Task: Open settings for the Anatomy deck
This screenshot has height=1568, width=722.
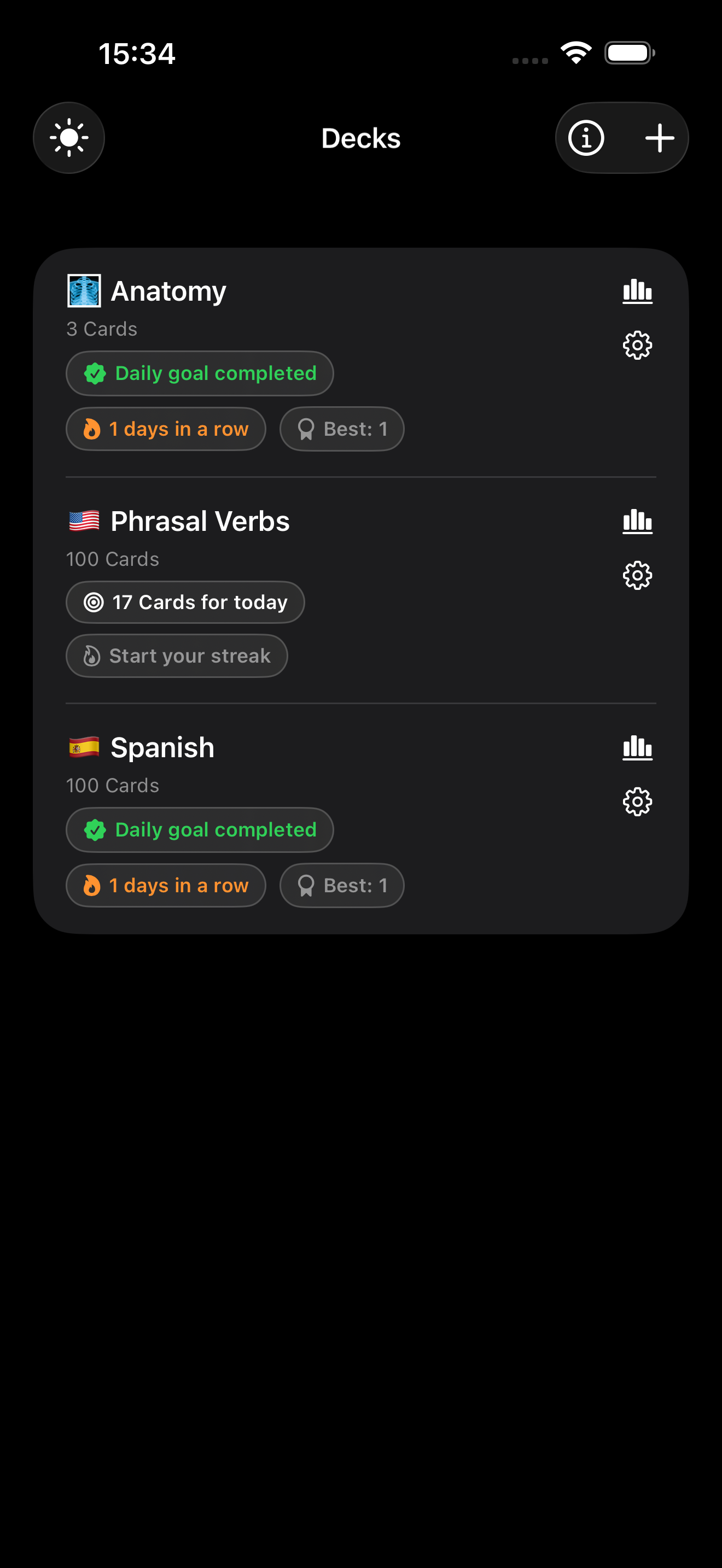Action: click(x=637, y=345)
